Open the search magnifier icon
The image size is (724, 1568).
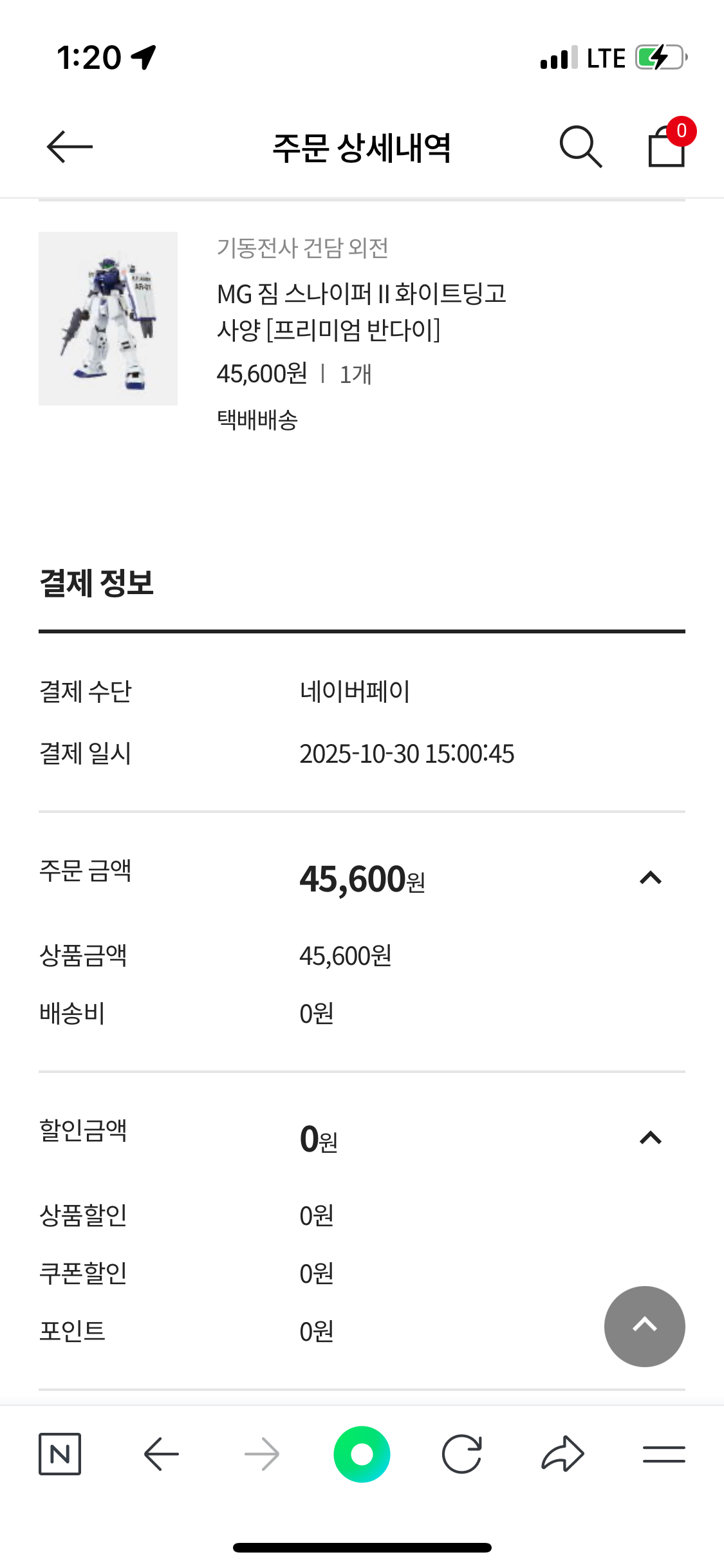click(x=580, y=147)
